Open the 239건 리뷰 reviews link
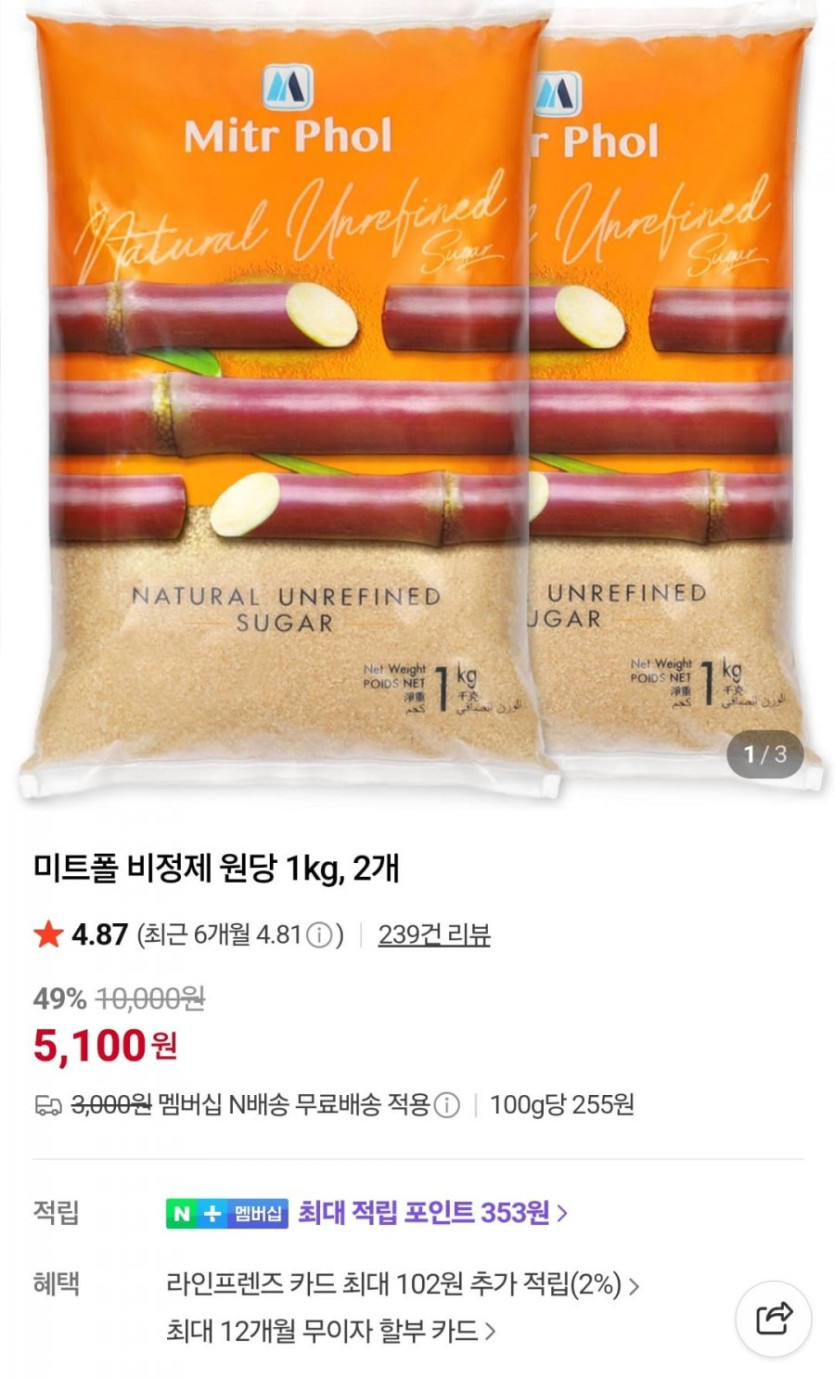 tap(434, 935)
